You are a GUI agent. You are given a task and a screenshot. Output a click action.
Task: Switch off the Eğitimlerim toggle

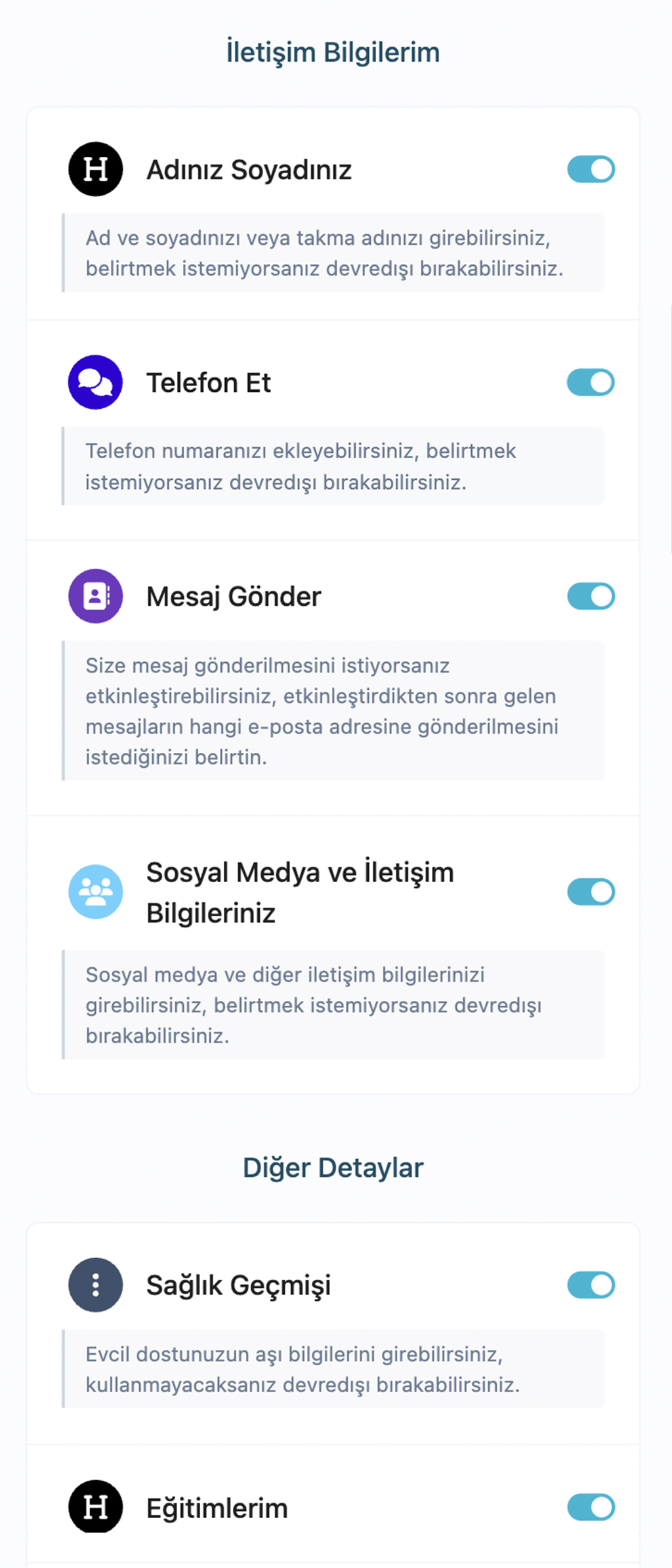[591, 1507]
